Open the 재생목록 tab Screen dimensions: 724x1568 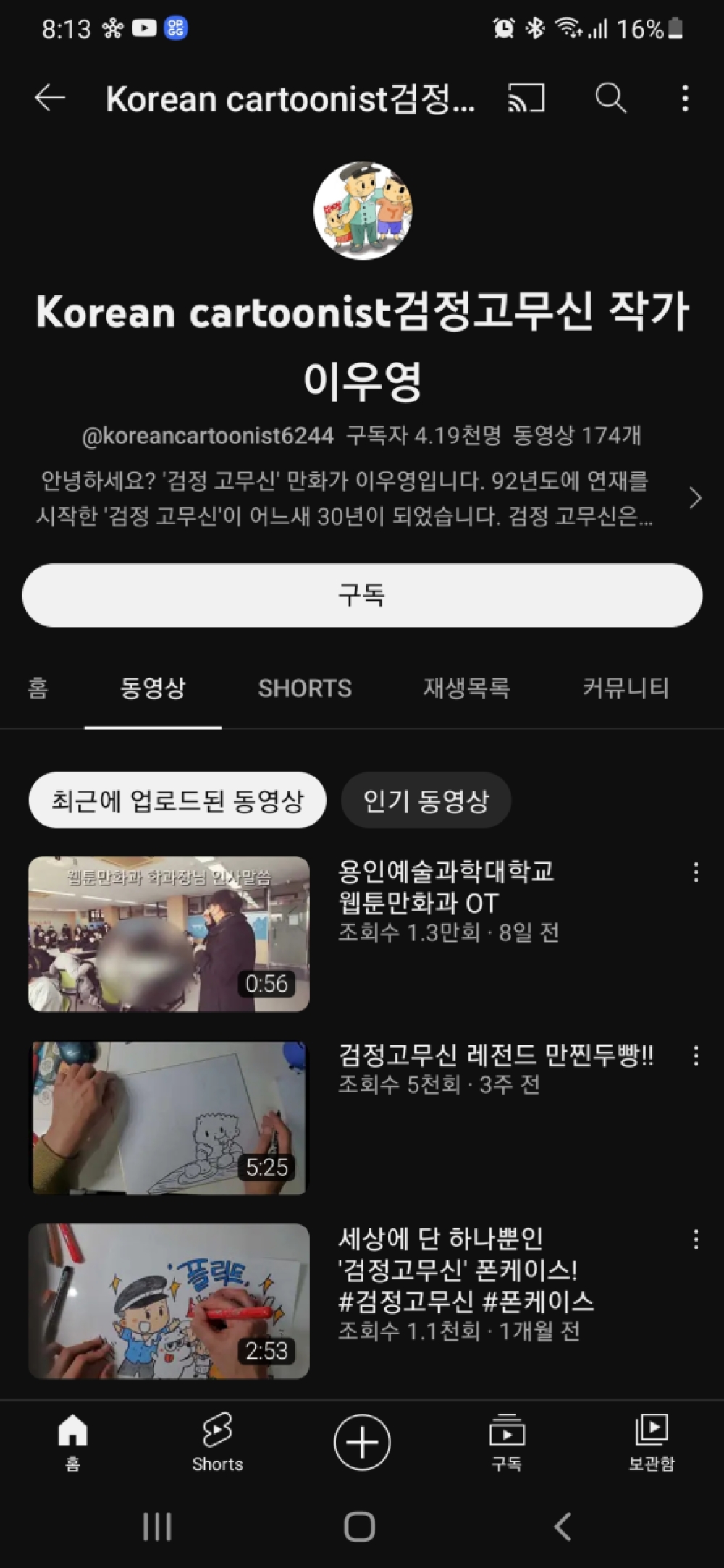tap(466, 688)
